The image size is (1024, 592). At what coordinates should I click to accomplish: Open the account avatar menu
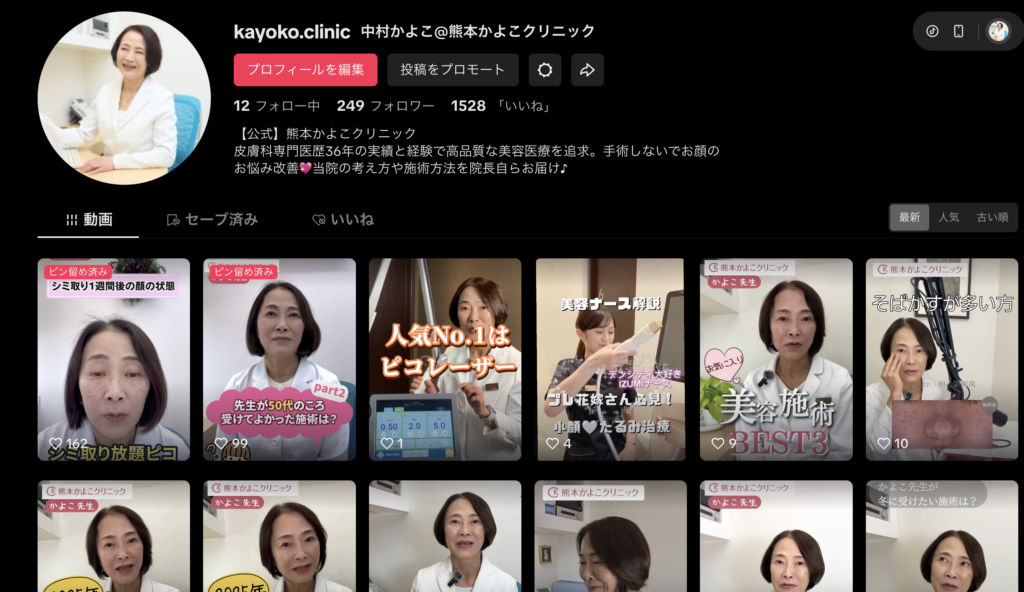998,31
